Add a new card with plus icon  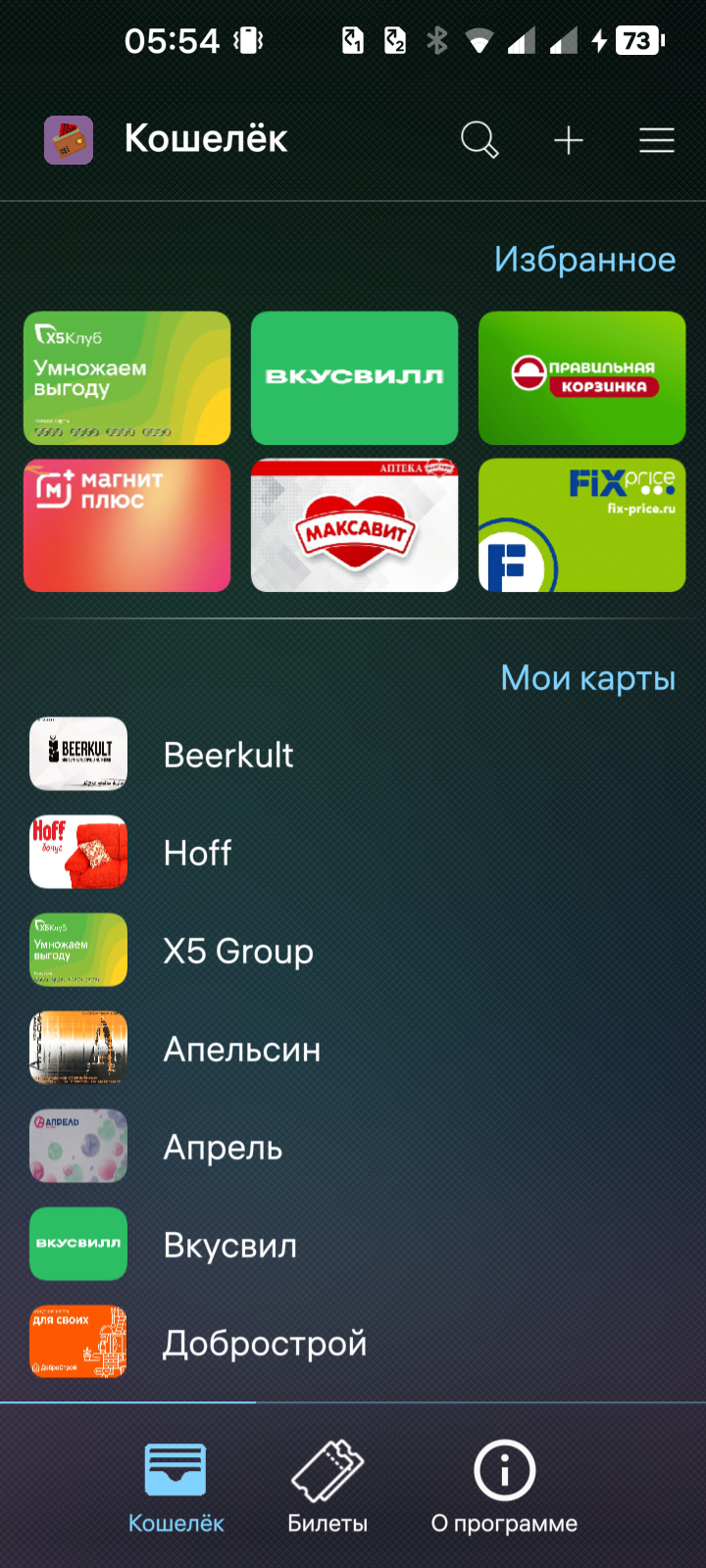click(x=569, y=140)
